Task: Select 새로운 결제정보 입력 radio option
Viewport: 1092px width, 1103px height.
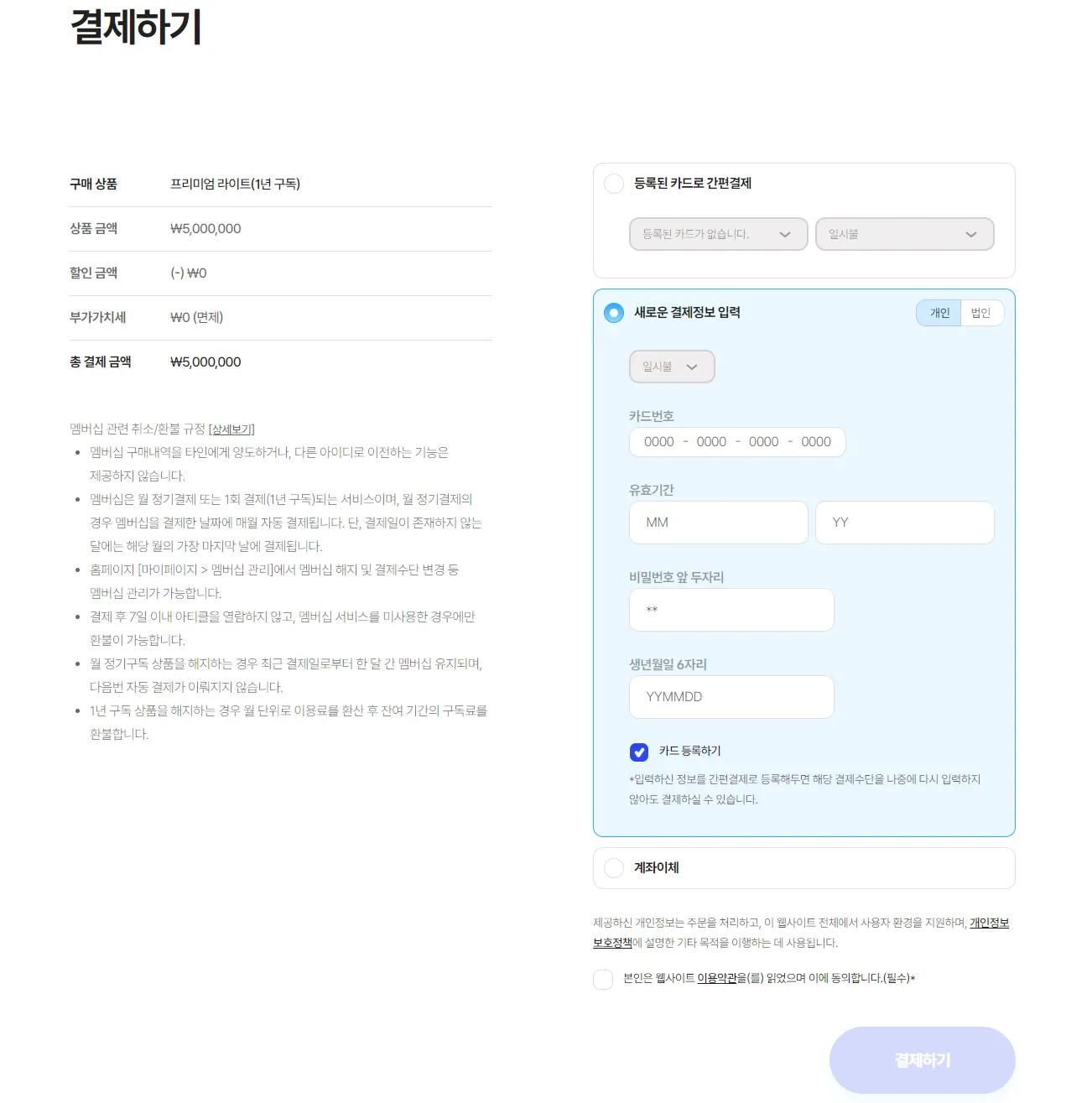Action: (614, 313)
